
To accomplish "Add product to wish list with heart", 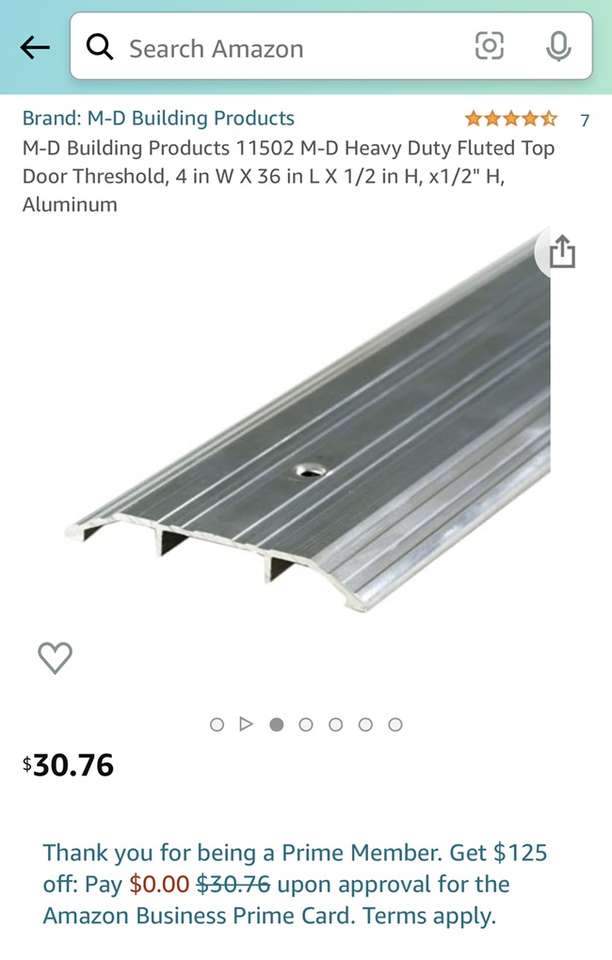I will pos(55,657).
